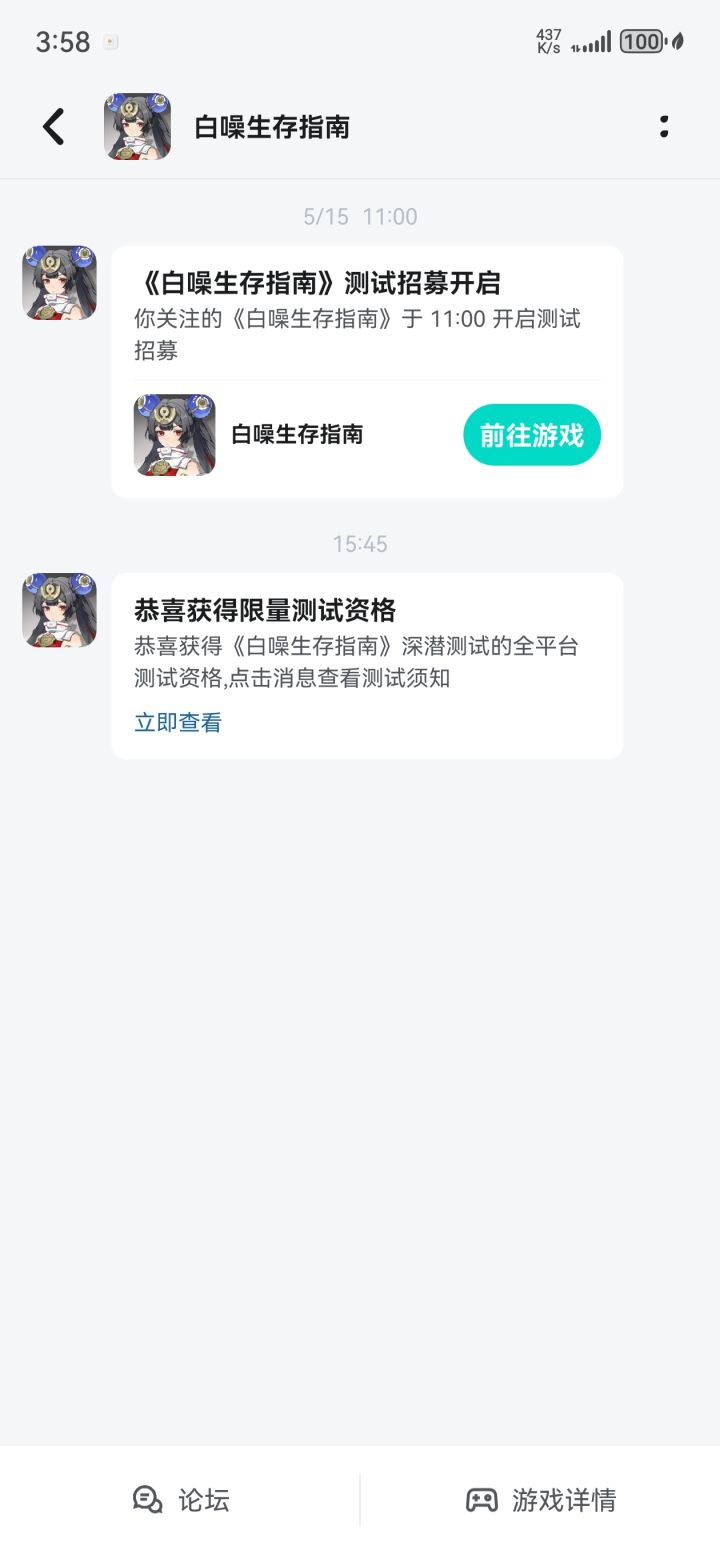This screenshot has width=720, height=1554.
Task: Tap the back arrow to leave the chat
Action: (x=53, y=127)
